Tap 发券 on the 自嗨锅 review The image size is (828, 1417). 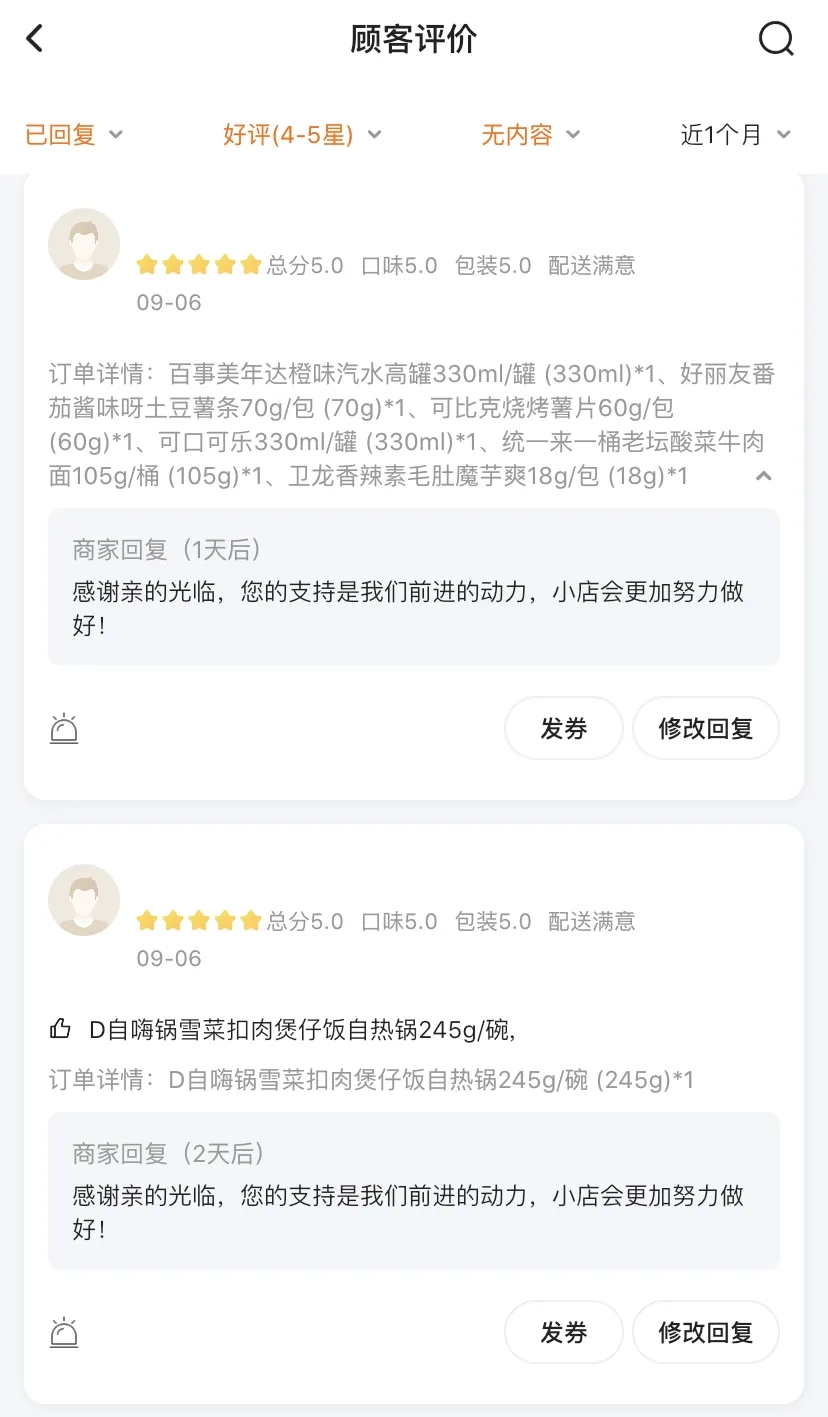[563, 1332]
